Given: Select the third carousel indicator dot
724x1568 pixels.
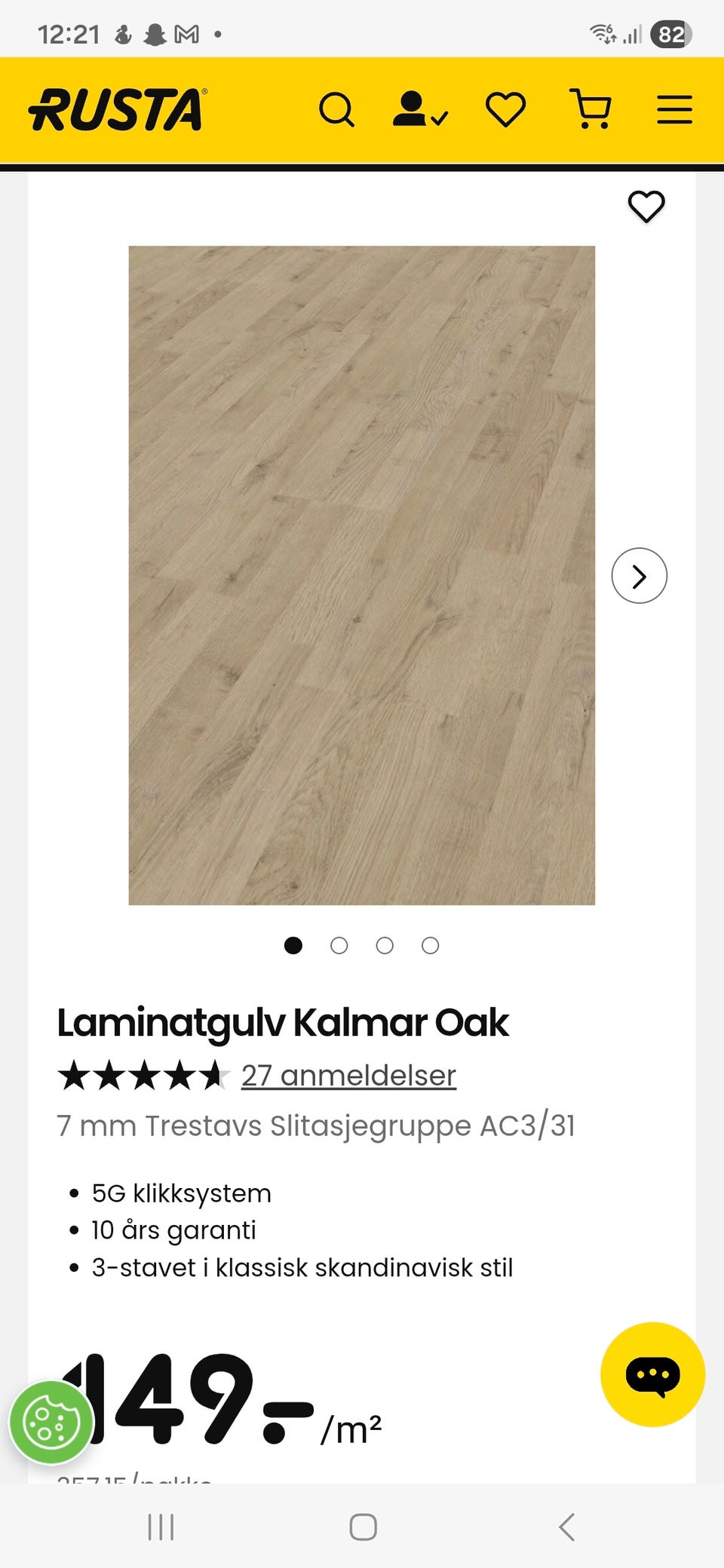Looking at the screenshot, I should point(385,945).
